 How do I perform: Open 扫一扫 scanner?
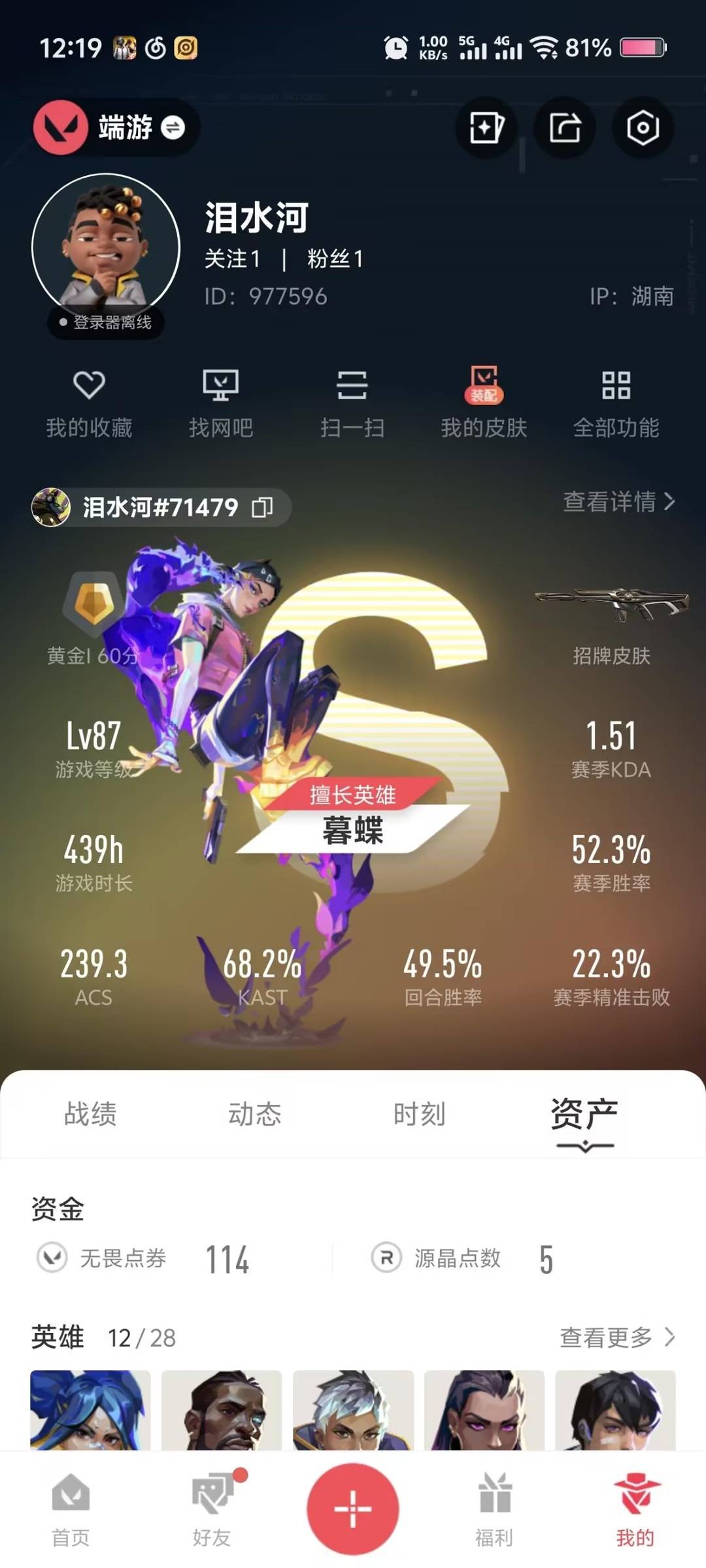tap(352, 402)
